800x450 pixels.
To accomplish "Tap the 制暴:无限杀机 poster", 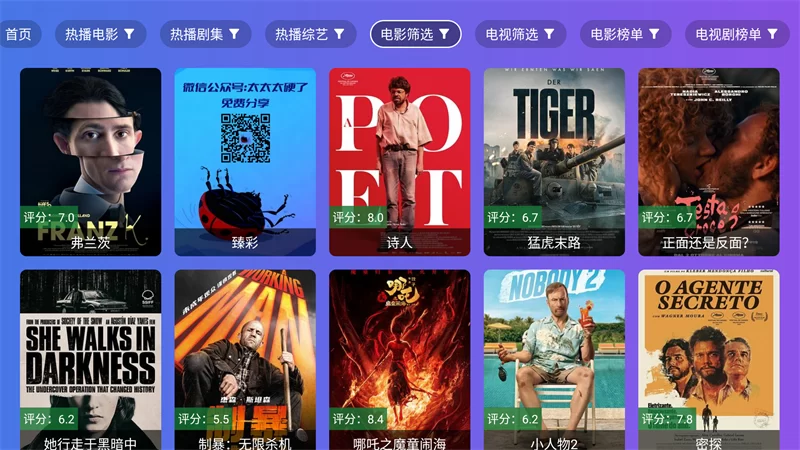I will click(x=245, y=360).
